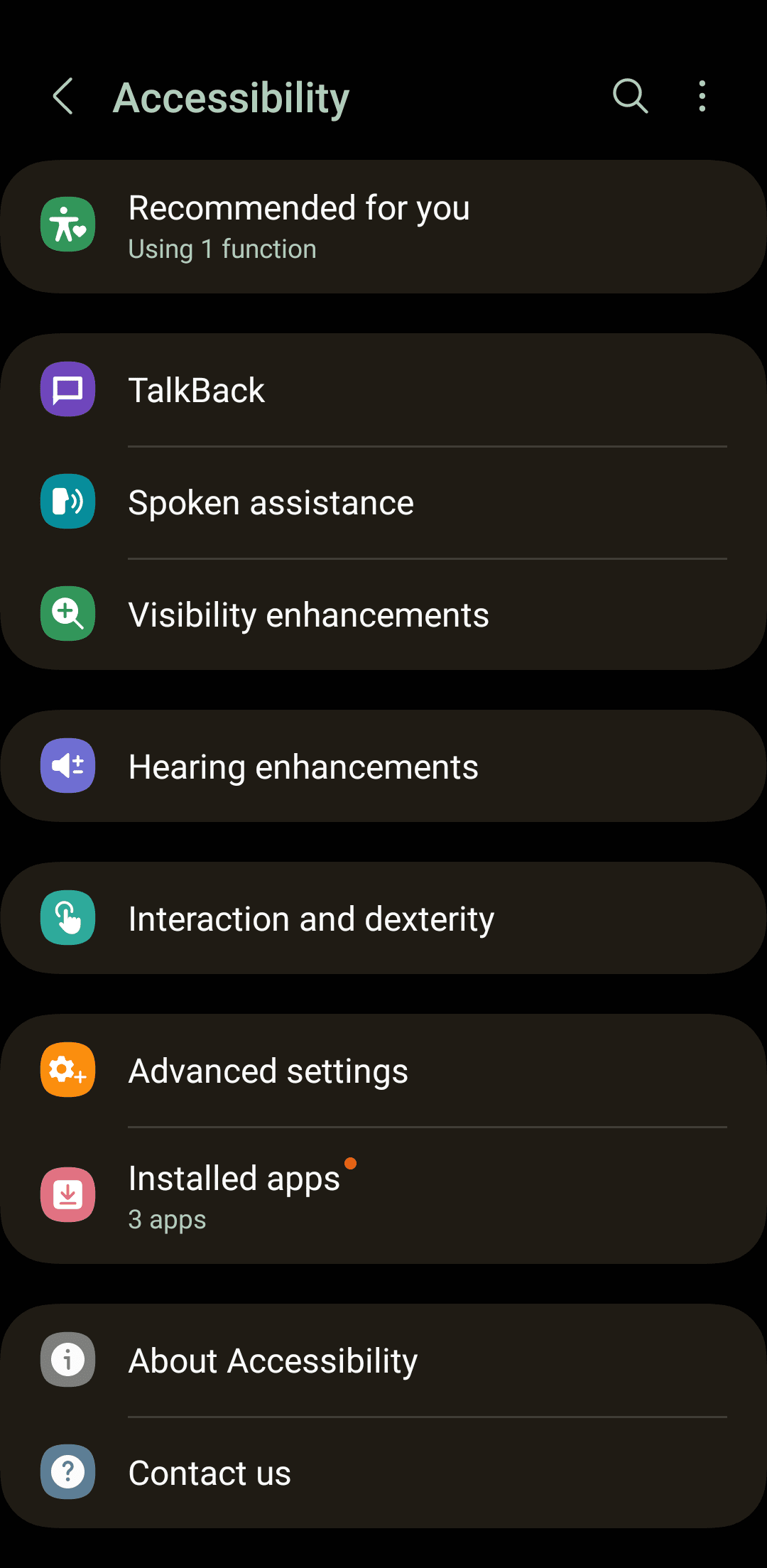Open TalkBack settings

click(383, 389)
